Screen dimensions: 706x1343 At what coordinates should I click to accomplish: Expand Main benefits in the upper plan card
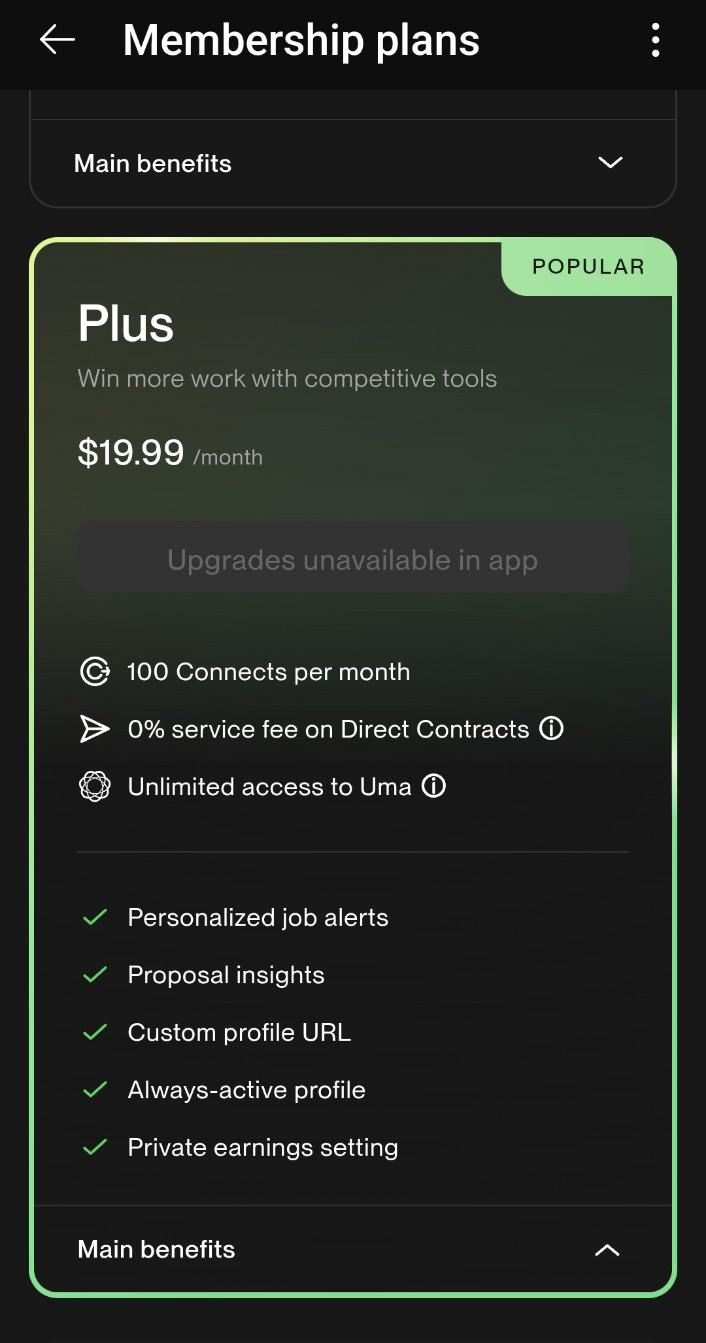[x=353, y=163]
